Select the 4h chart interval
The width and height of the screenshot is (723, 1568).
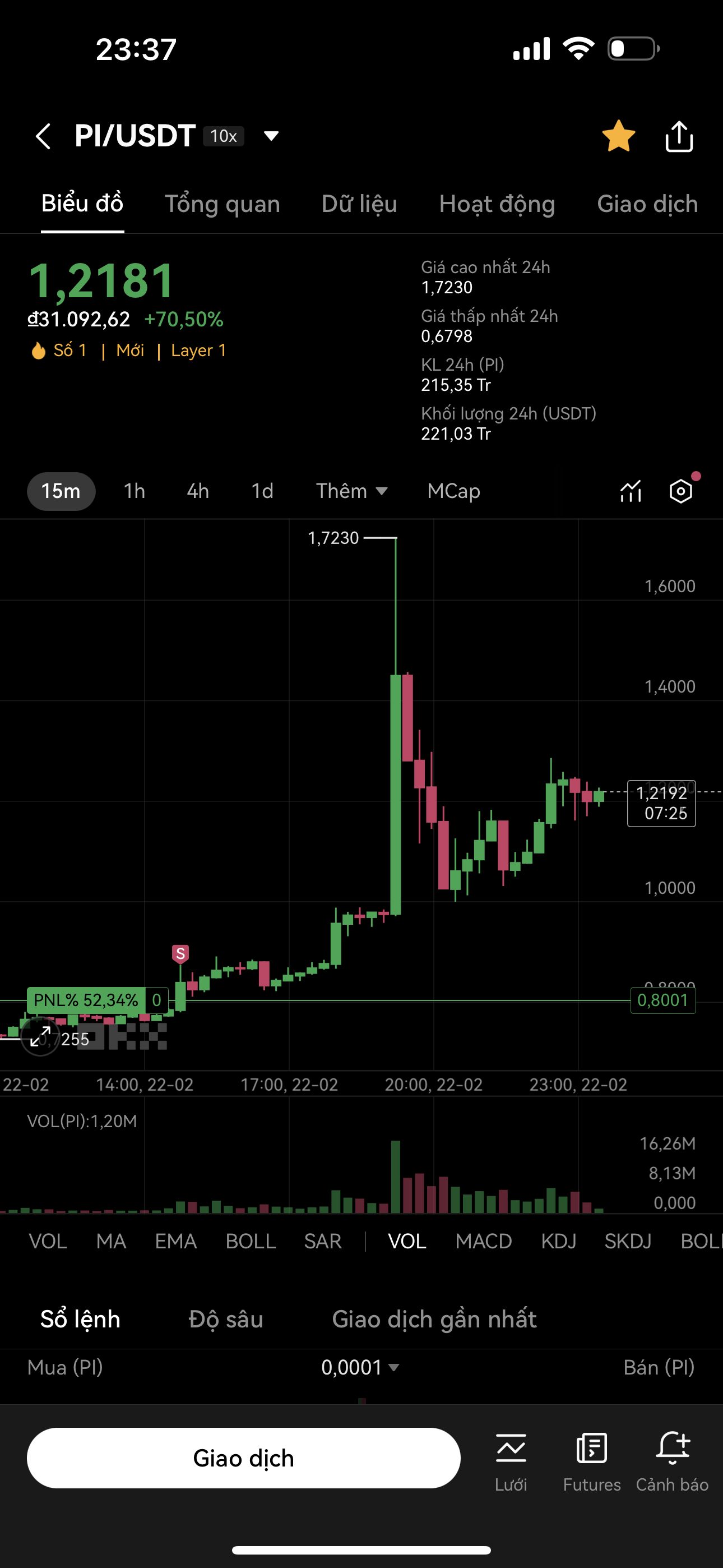click(198, 491)
